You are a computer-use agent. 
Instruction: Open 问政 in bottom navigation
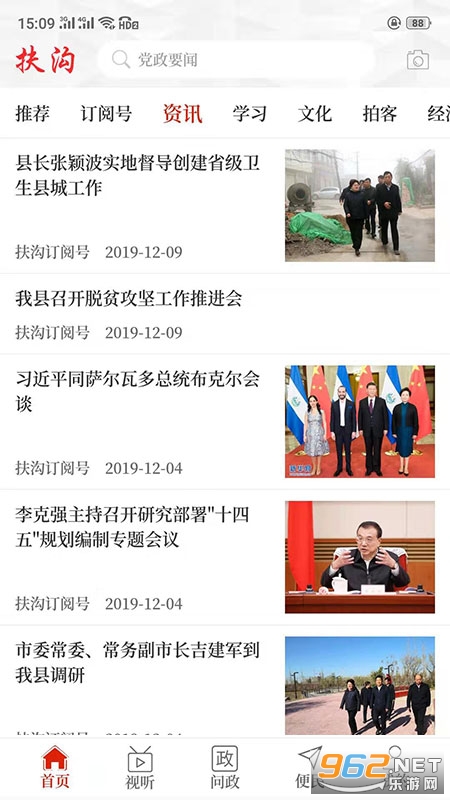[x=225, y=767]
